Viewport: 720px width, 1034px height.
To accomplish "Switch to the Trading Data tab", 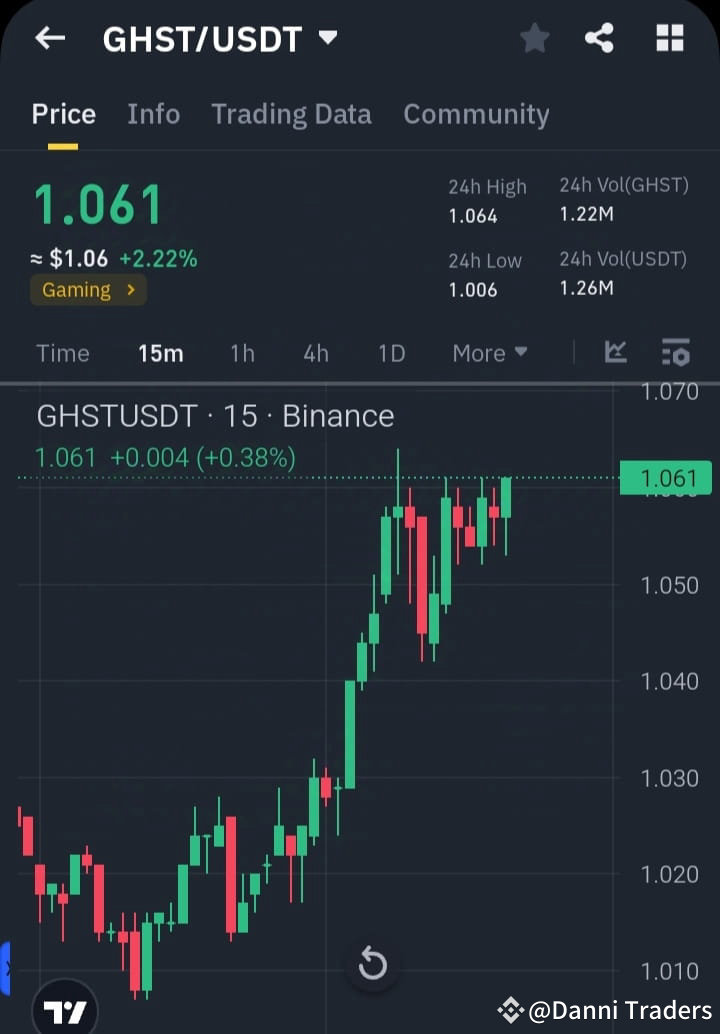I will [291, 114].
